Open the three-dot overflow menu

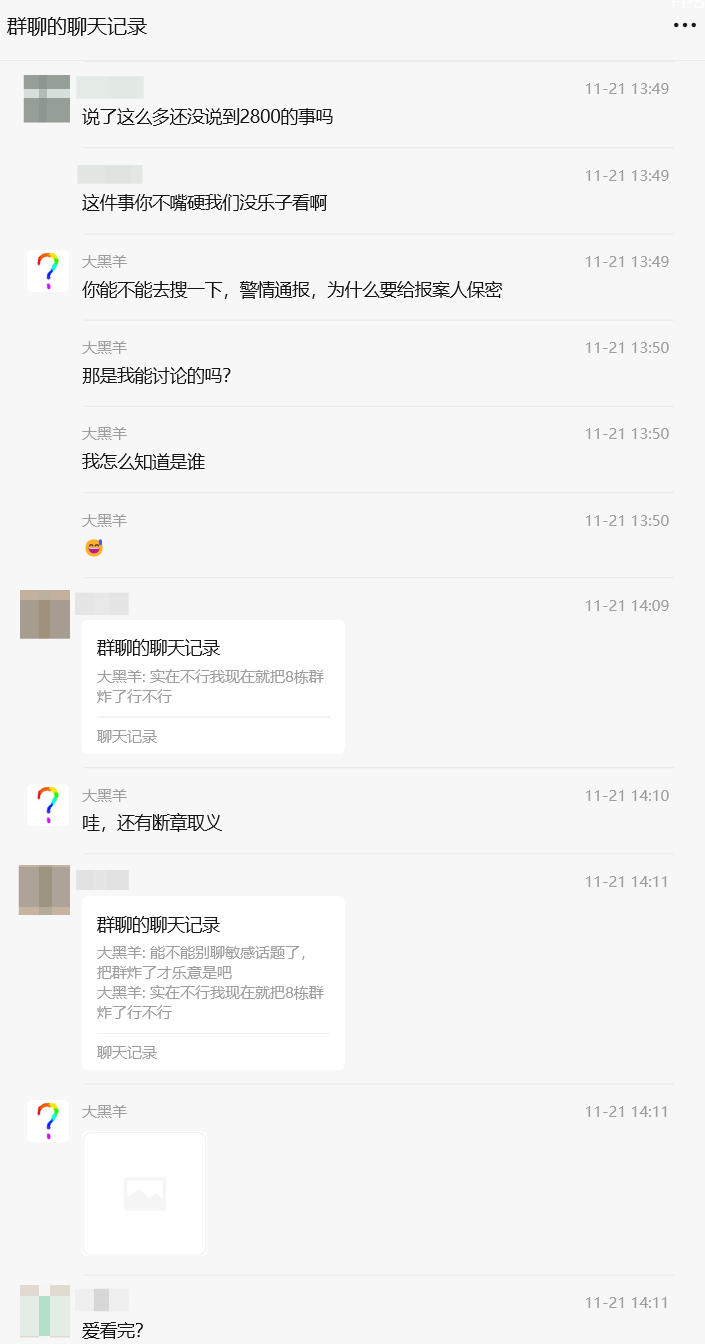click(x=684, y=26)
